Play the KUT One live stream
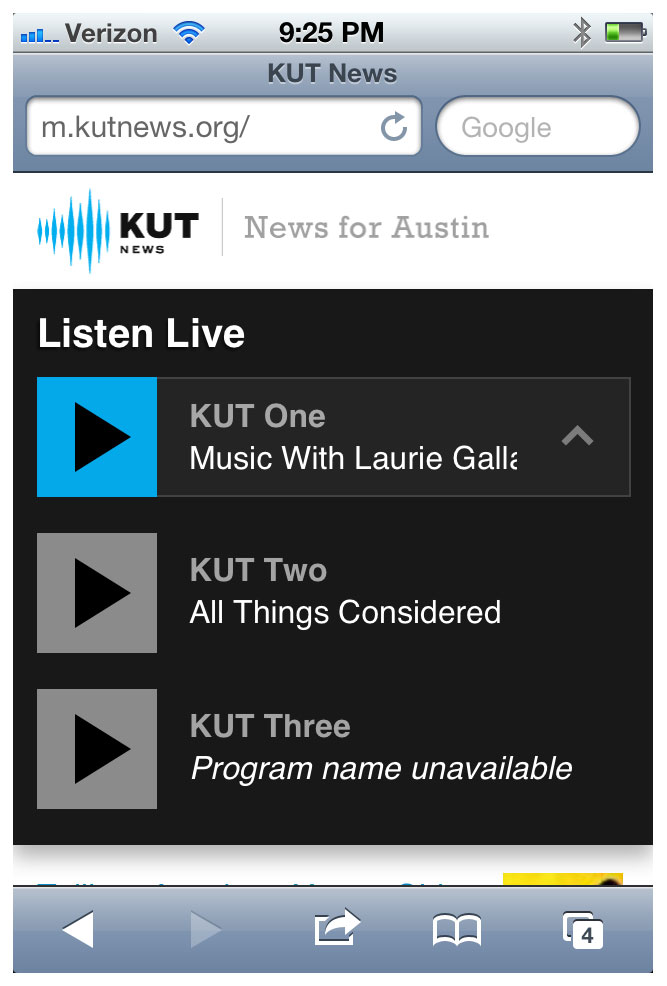This screenshot has width=667, height=986. (x=97, y=437)
